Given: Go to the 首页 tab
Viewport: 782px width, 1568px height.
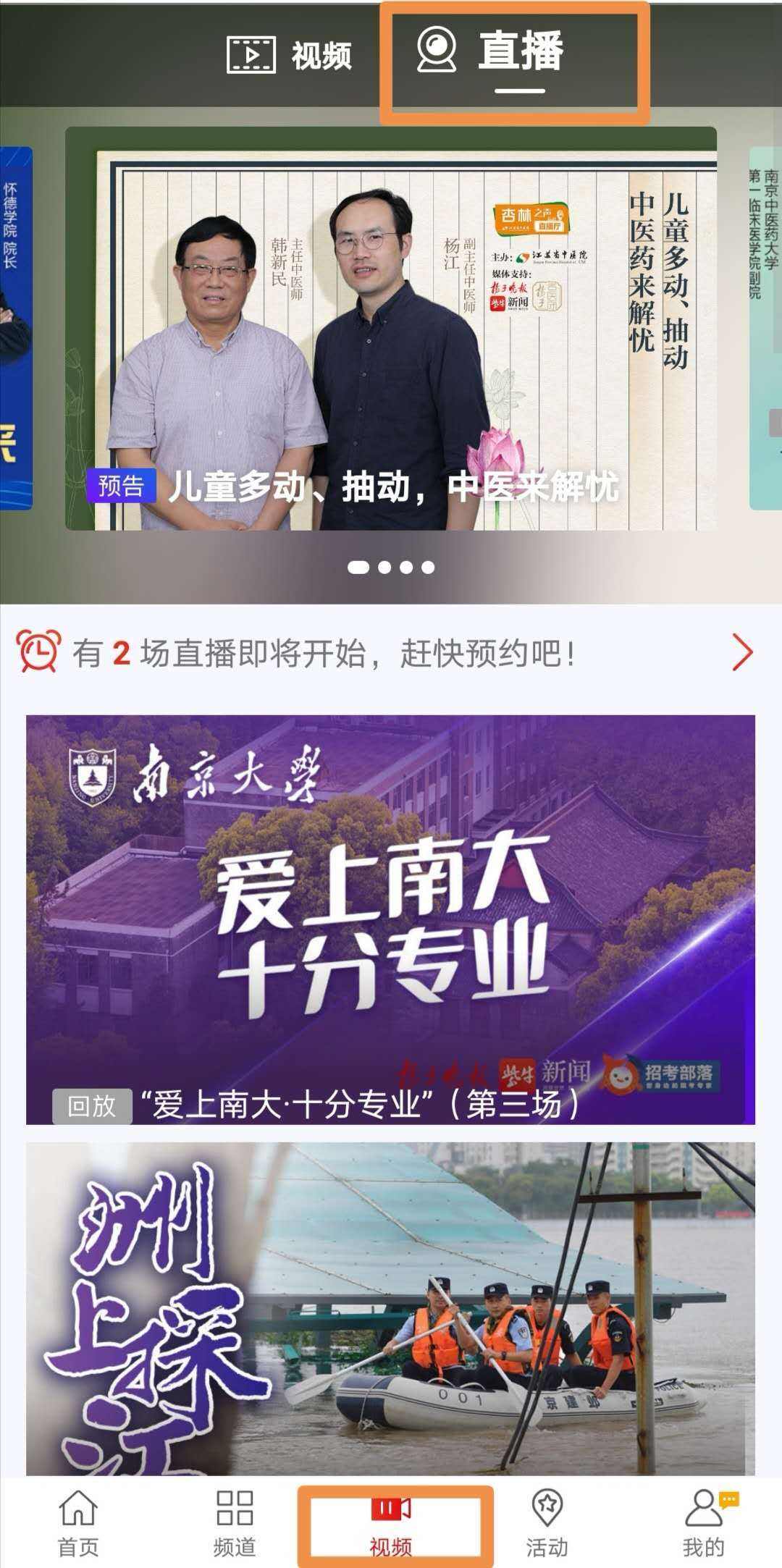Looking at the screenshot, I should [77, 1522].
